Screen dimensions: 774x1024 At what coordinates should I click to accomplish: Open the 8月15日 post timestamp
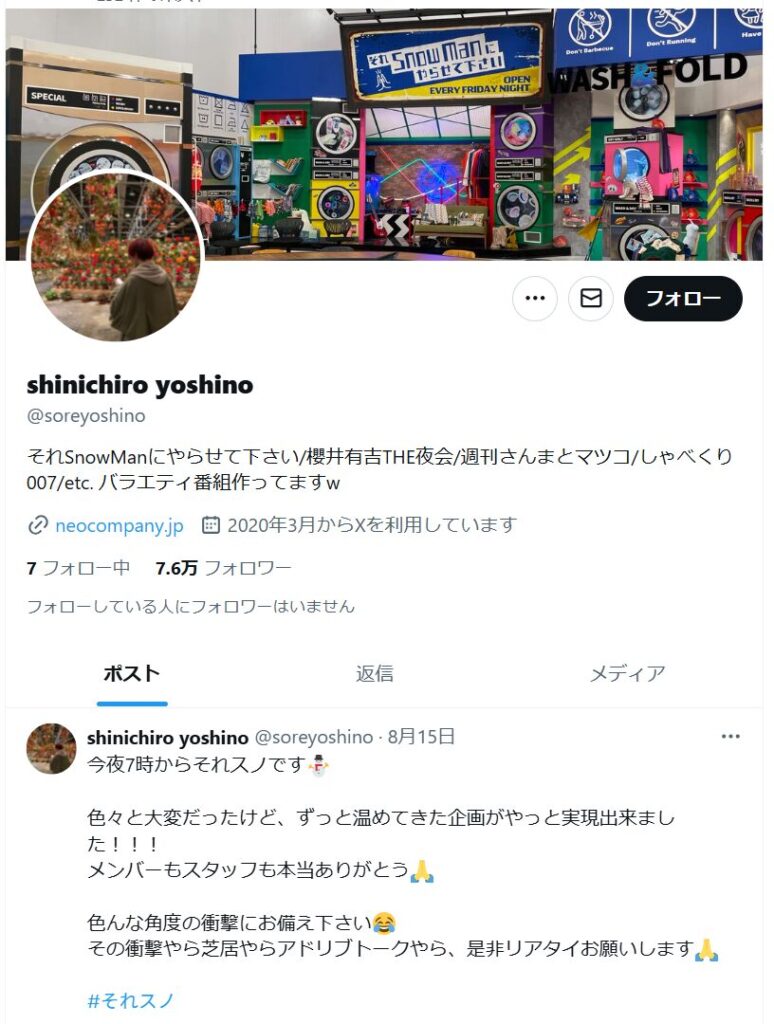click(421, 737)
